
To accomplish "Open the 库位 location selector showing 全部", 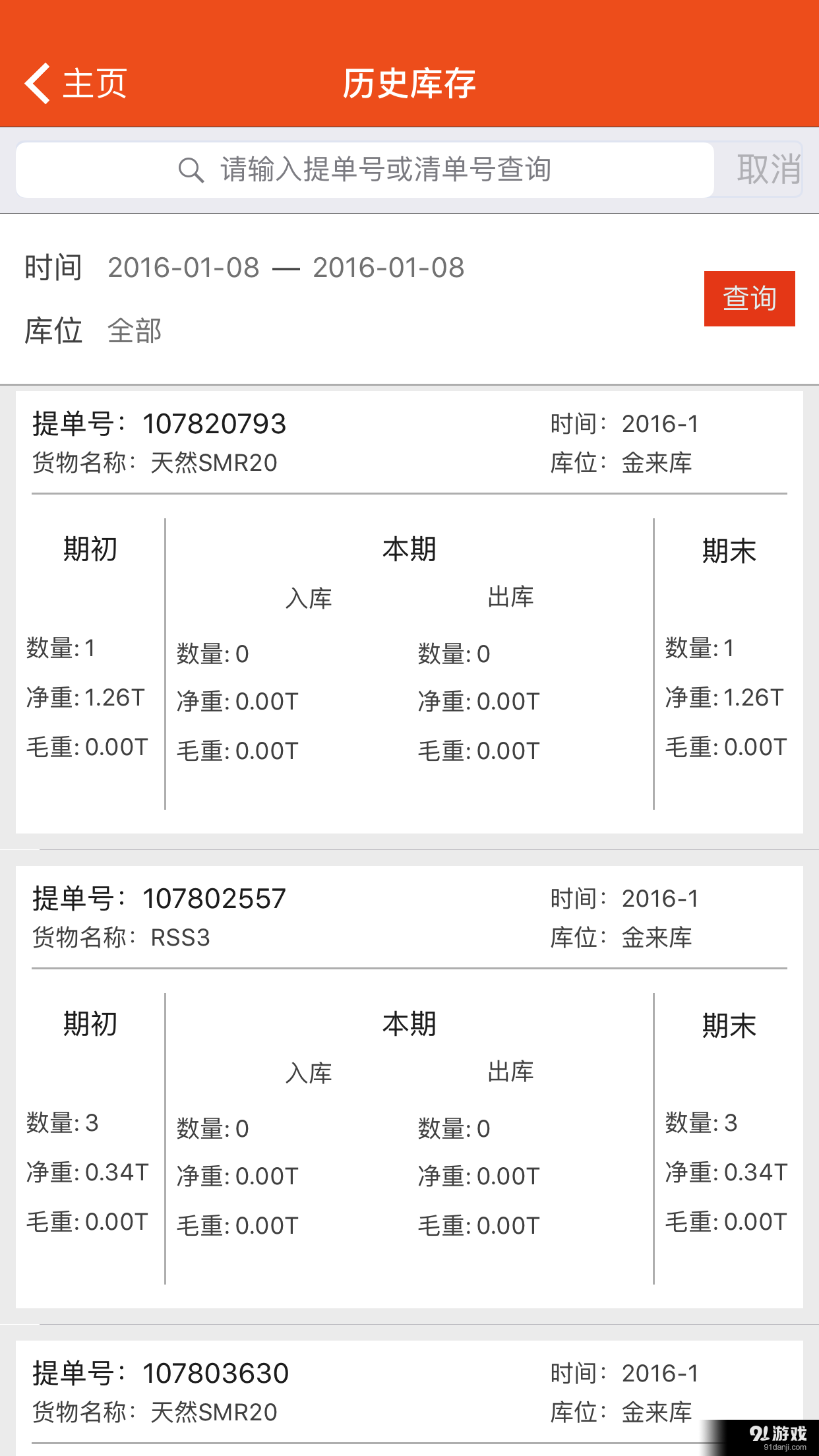I will (135, 332).
